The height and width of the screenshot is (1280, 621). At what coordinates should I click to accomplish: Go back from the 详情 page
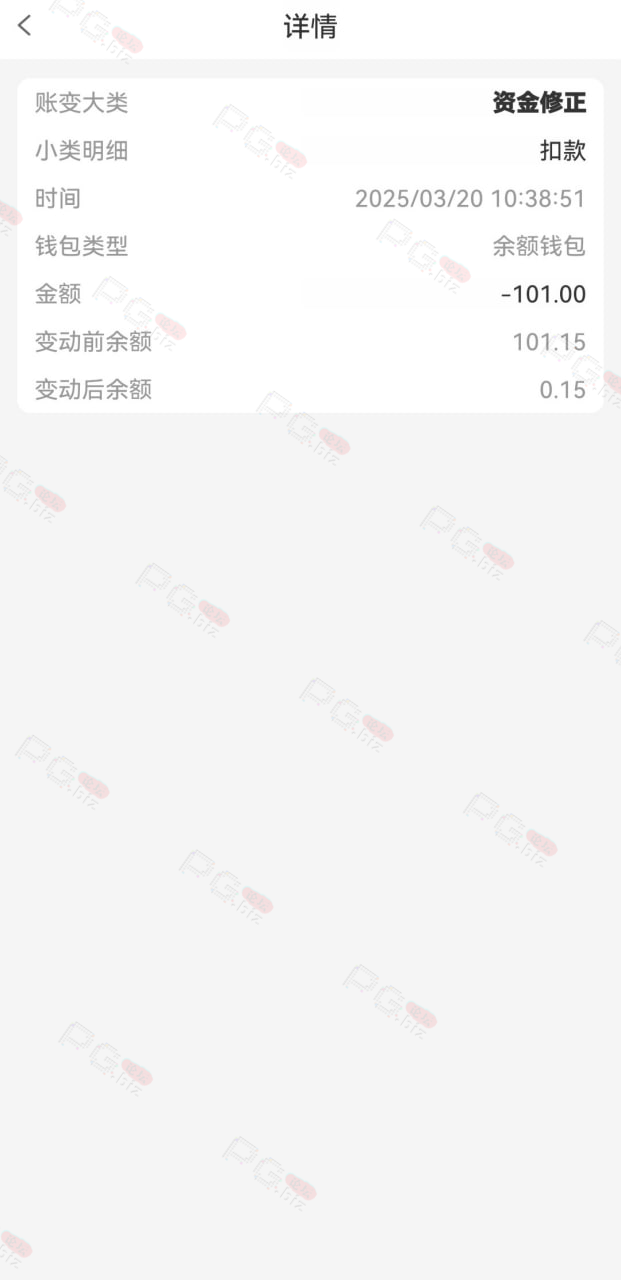click(25, 26)
